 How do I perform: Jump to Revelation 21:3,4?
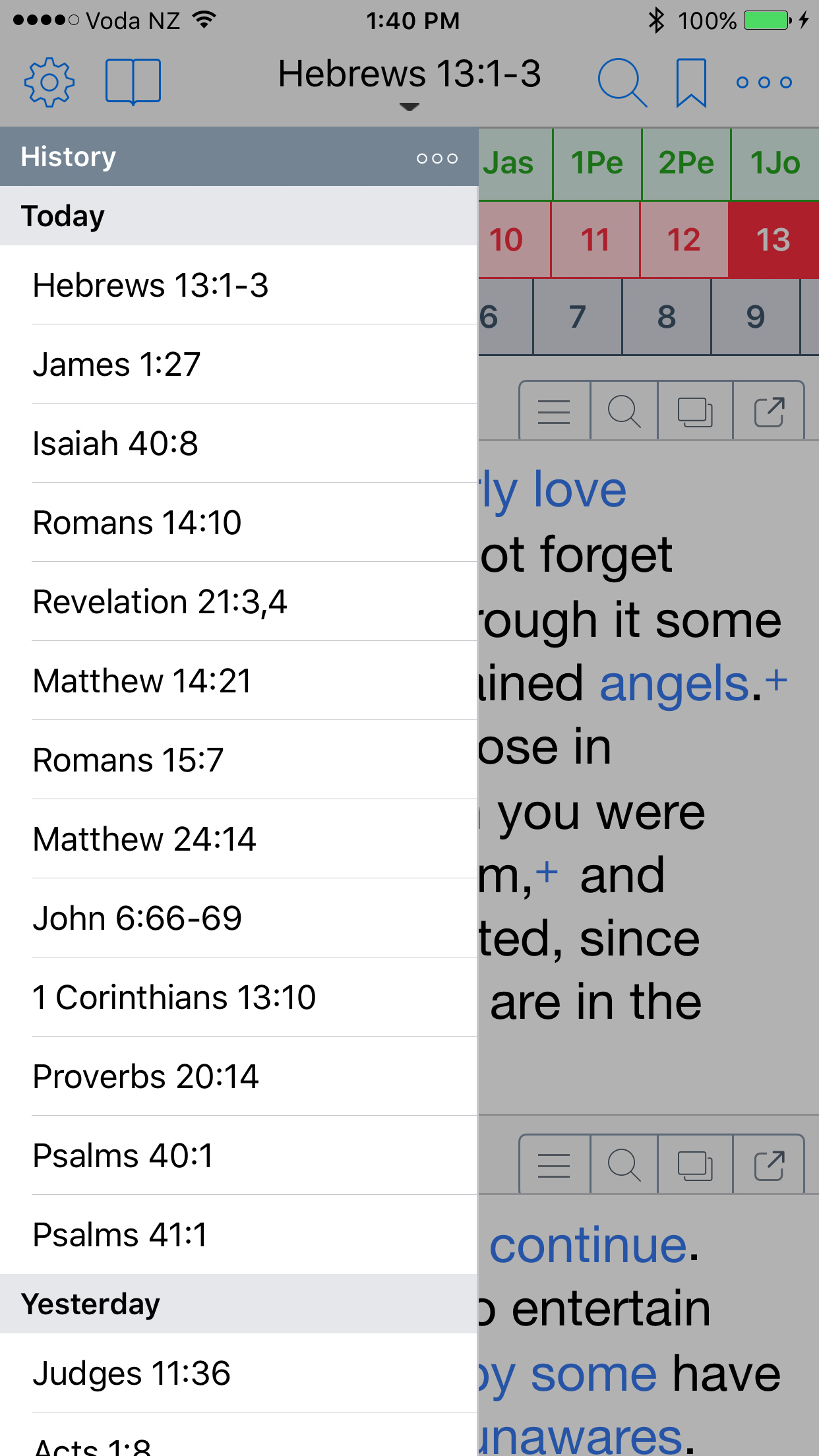click(160, 602)
